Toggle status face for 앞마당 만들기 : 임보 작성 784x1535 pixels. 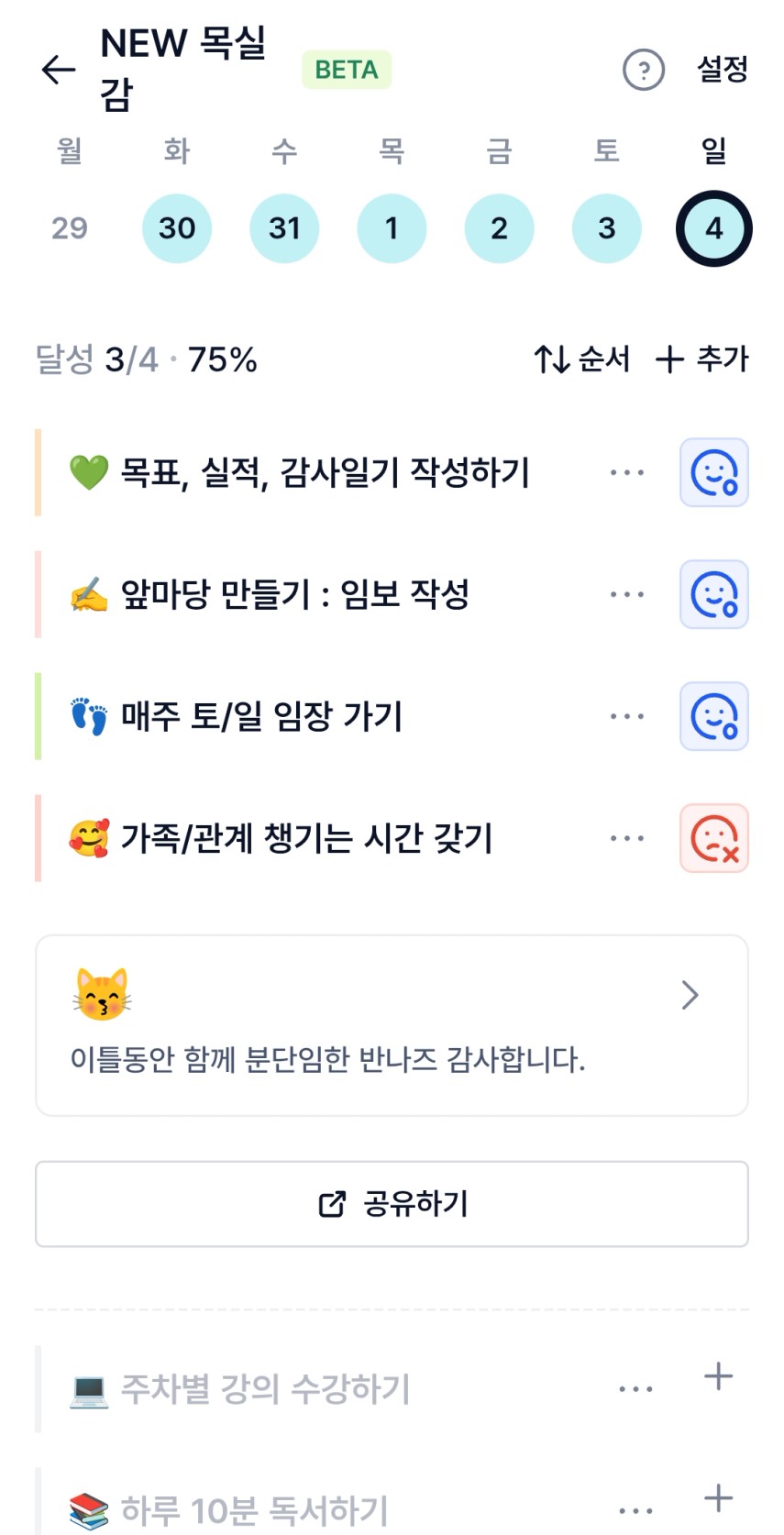(713, 594)
